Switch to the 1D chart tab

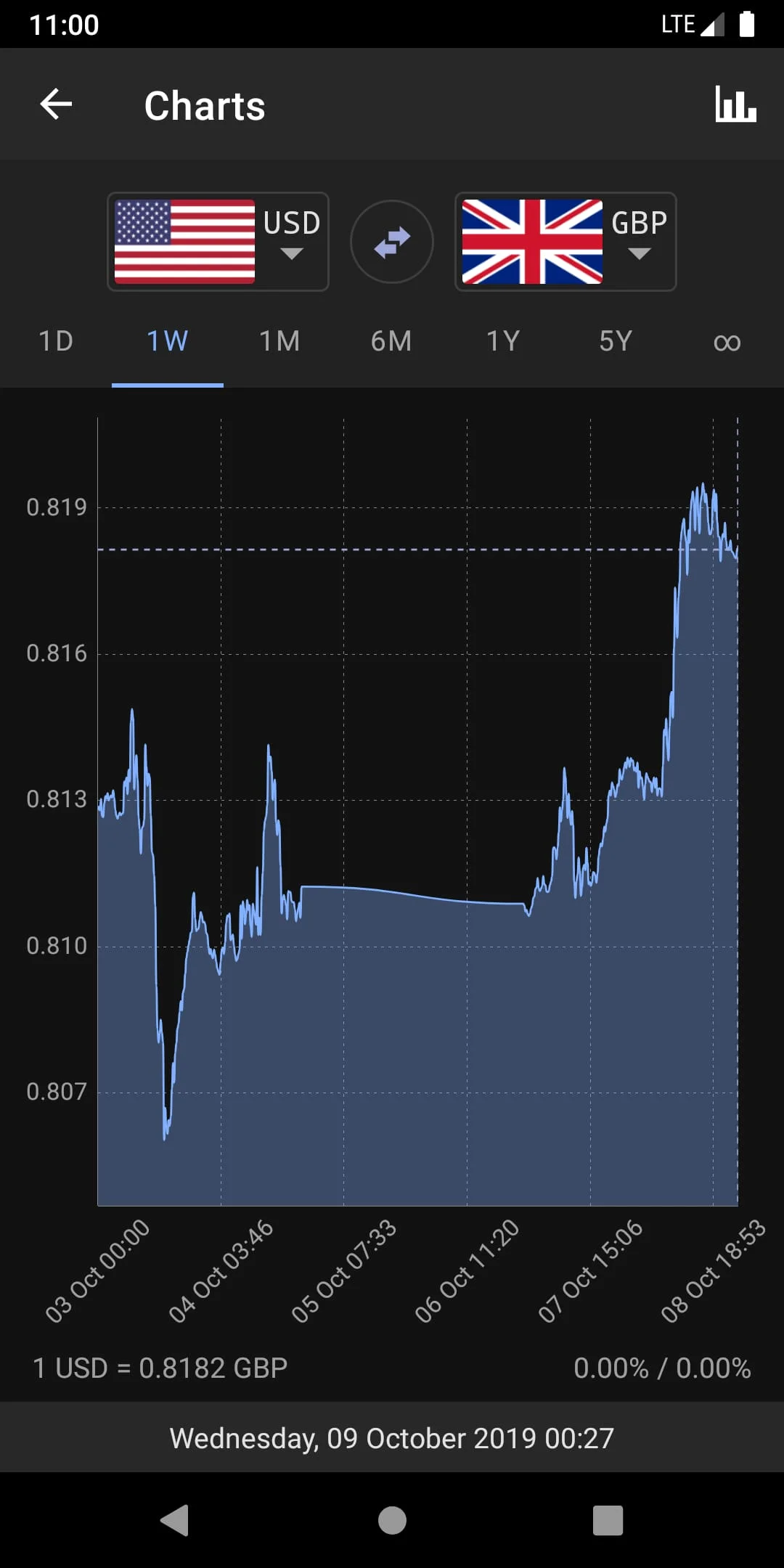coord(55,340)
